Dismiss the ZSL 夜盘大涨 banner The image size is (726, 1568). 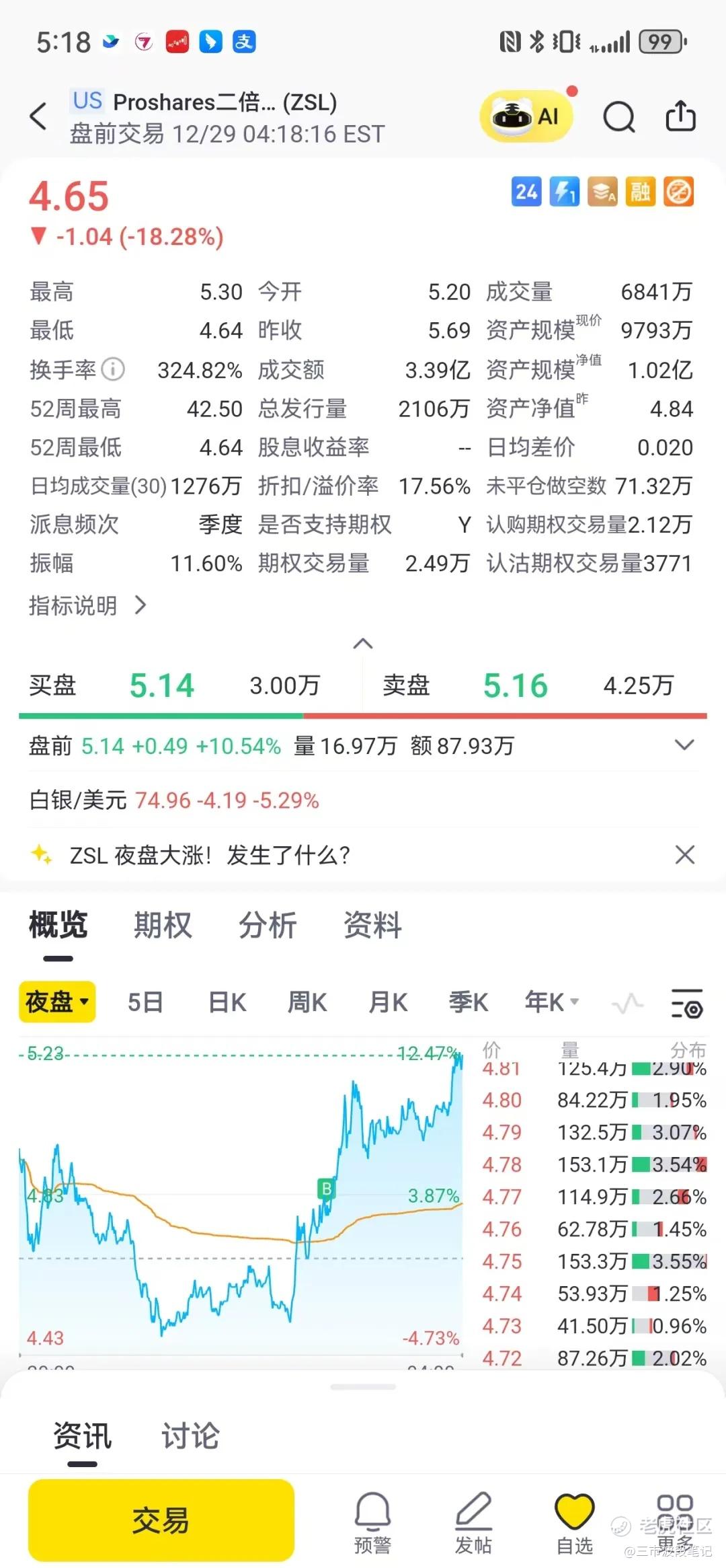coord(684,855)
